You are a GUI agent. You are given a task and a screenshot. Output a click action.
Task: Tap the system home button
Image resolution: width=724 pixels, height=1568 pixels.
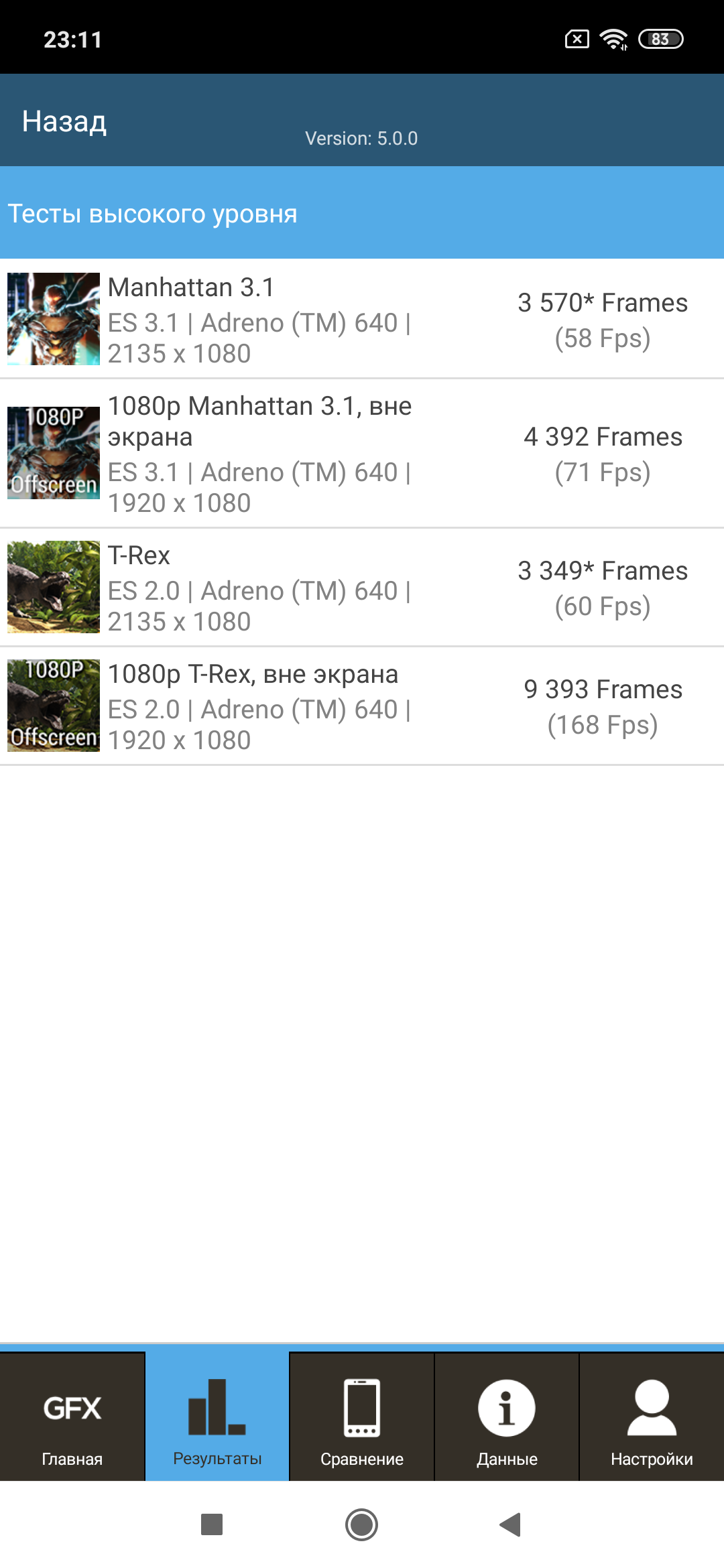[362, 1525]
